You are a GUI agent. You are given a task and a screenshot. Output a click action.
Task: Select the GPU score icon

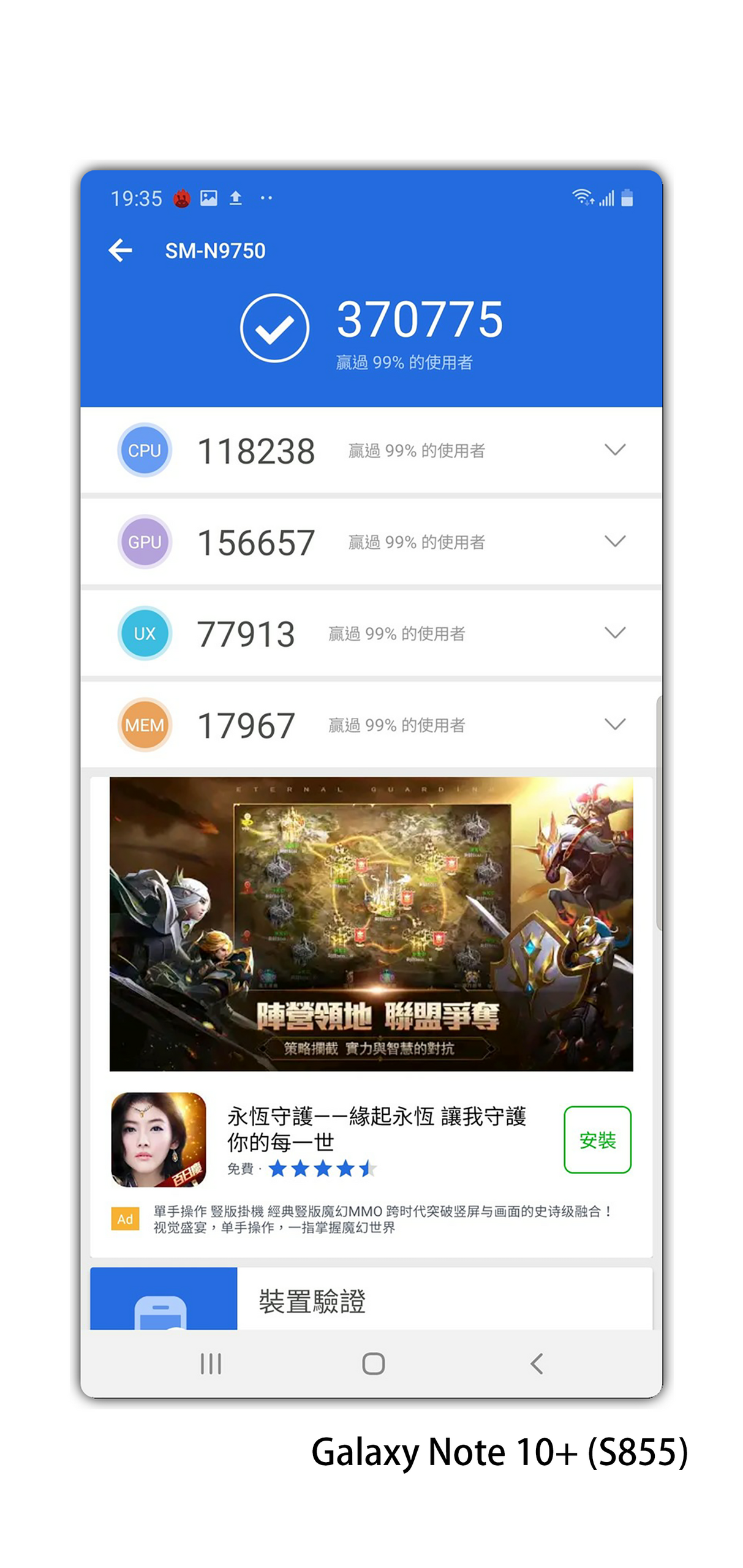[x=145, y=541]
